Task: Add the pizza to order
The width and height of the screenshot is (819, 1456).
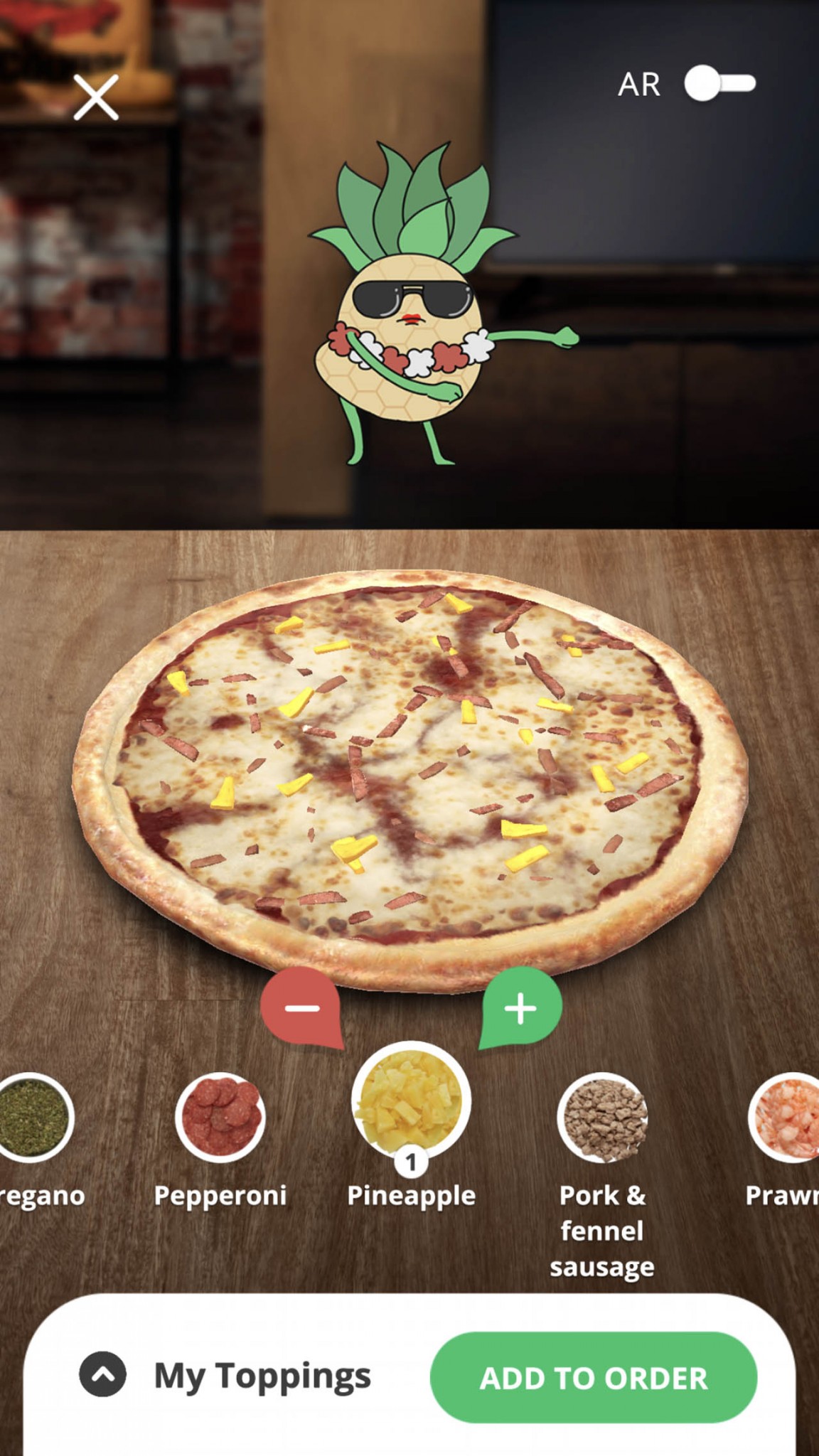Action: pos(594,1377)
